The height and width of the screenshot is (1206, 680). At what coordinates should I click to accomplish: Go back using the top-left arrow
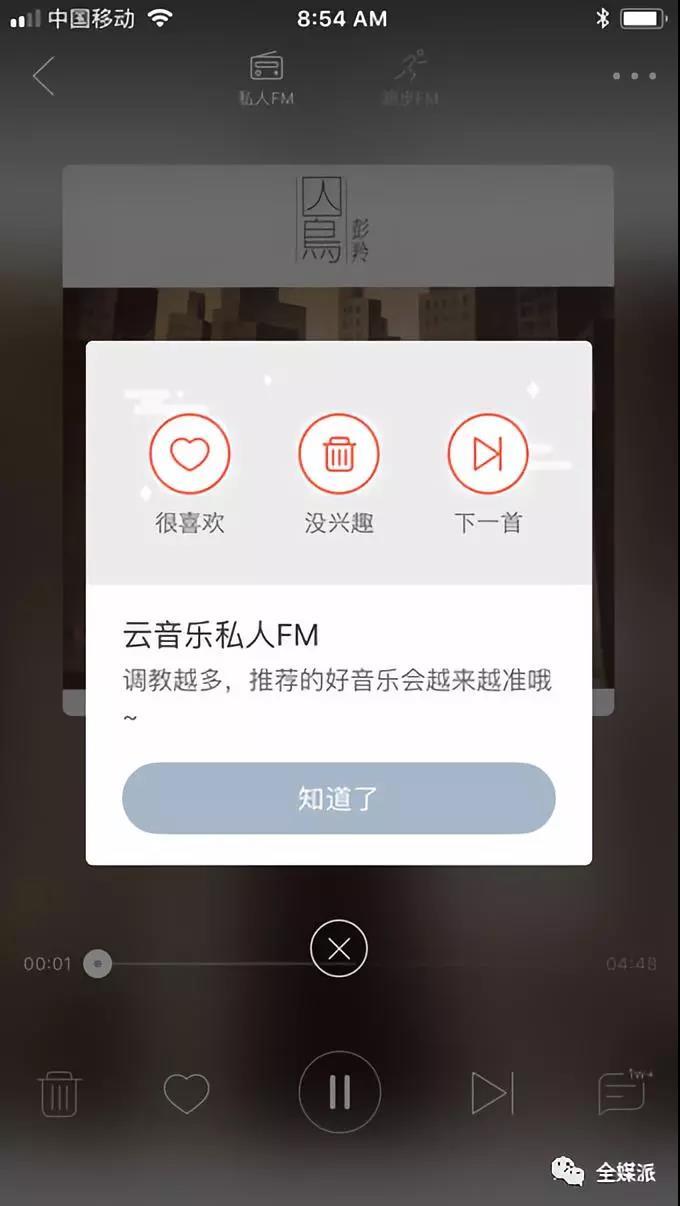pos(43,76)
